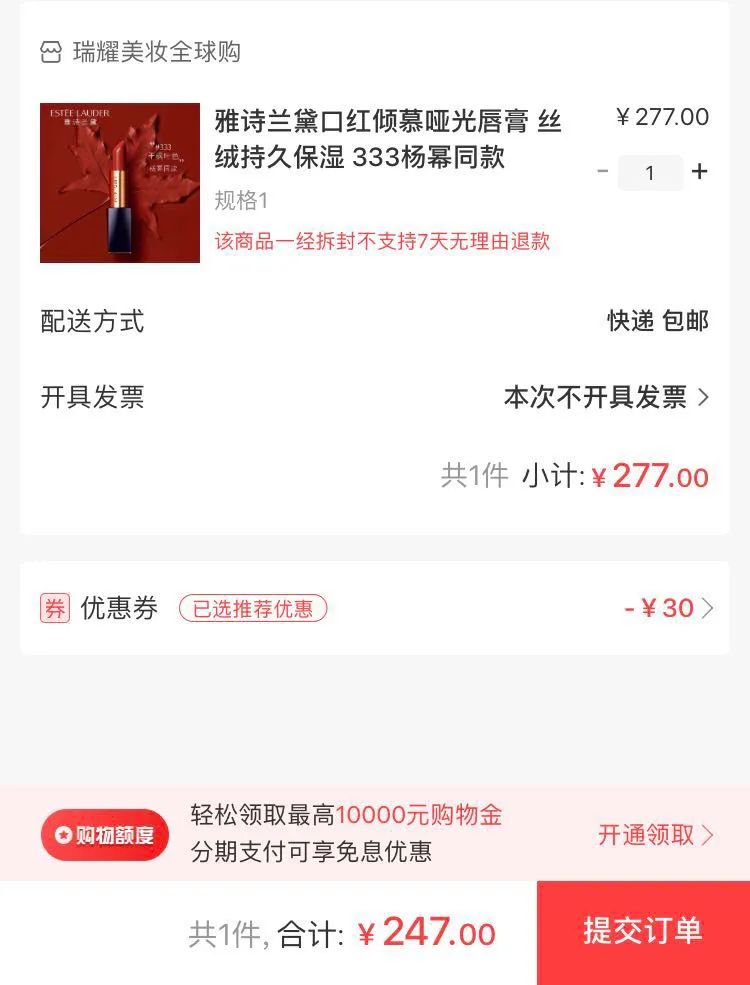Select the 已选推荐优惠 pill toggle

click(x=252, y=608)
